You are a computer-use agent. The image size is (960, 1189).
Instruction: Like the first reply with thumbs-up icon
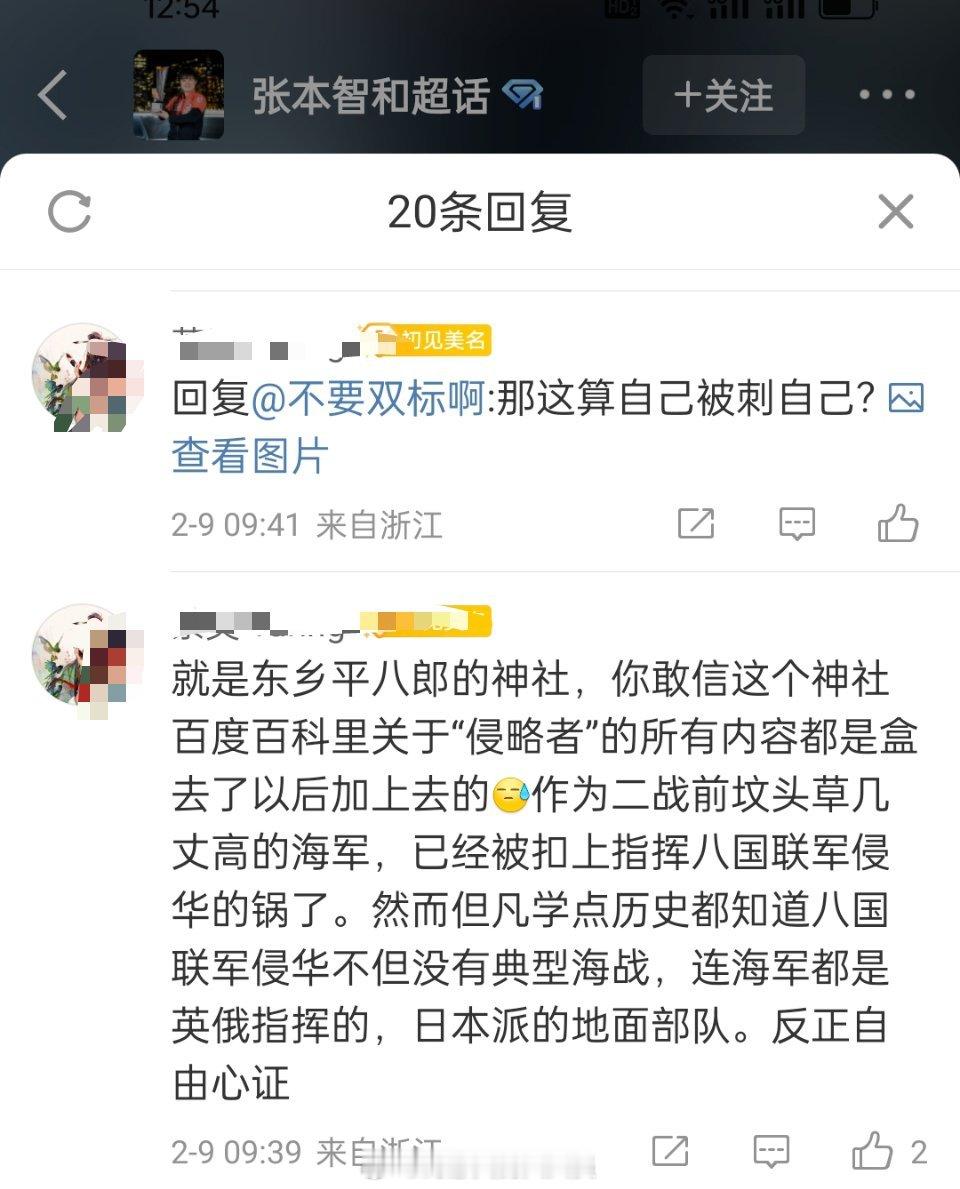[897, 524]
